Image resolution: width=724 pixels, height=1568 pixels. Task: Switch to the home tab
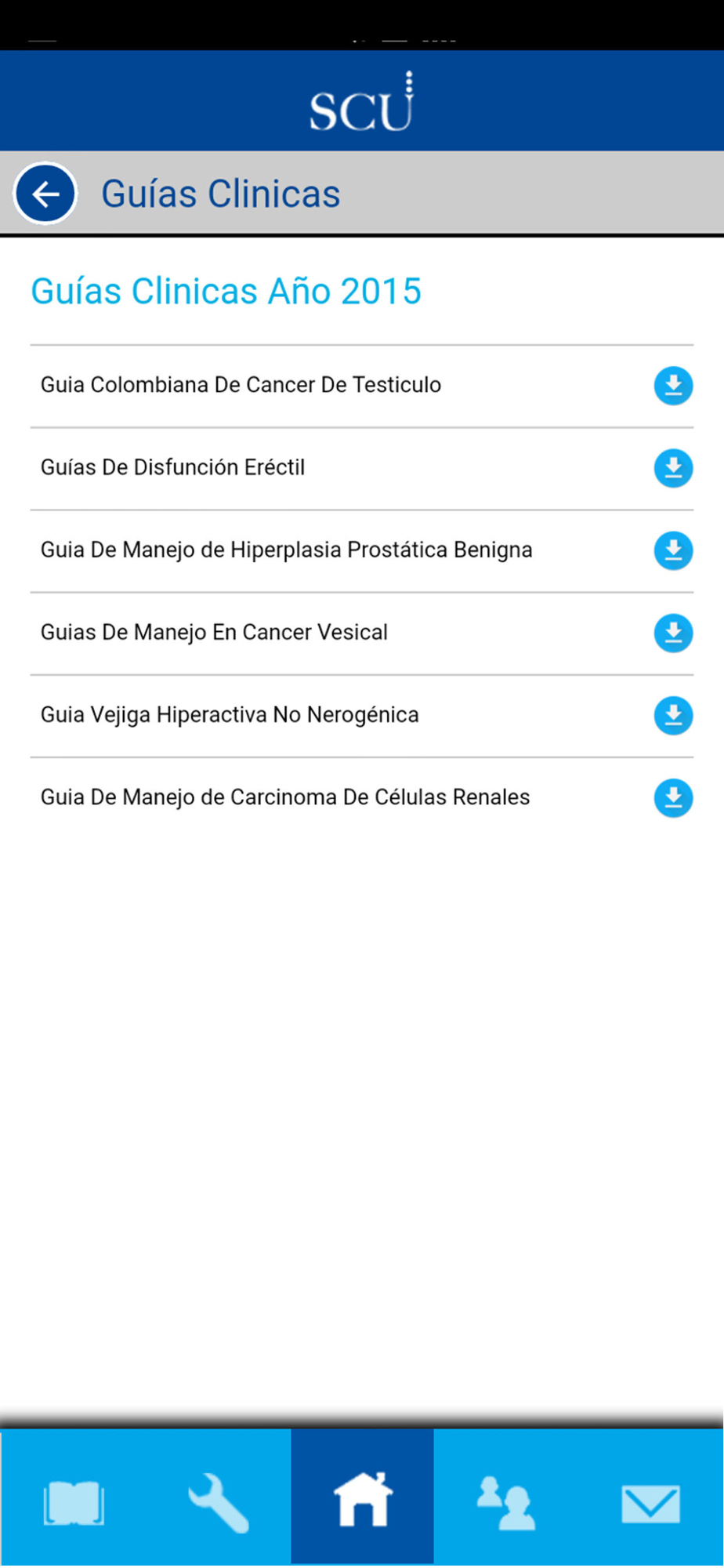click(x=362, y=1496)
